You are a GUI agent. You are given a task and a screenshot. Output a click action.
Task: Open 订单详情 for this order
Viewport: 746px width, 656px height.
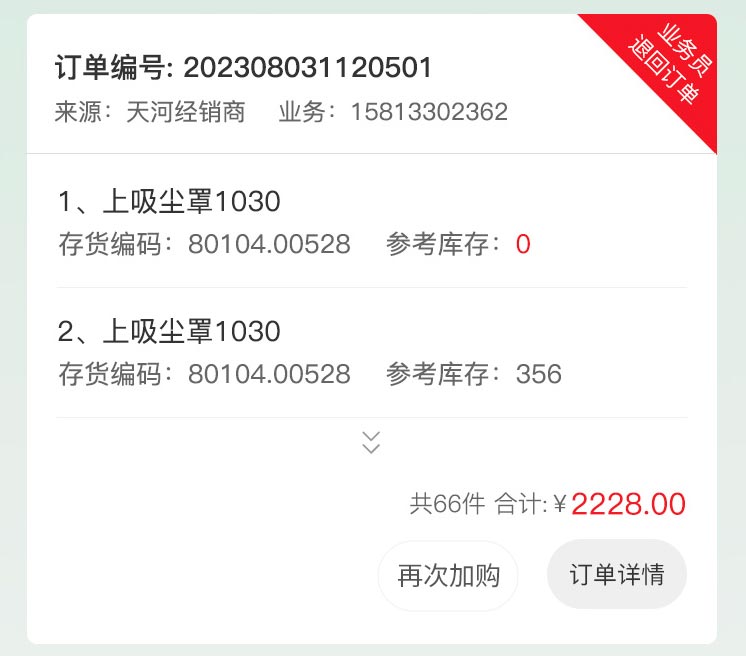pos(616,575)
